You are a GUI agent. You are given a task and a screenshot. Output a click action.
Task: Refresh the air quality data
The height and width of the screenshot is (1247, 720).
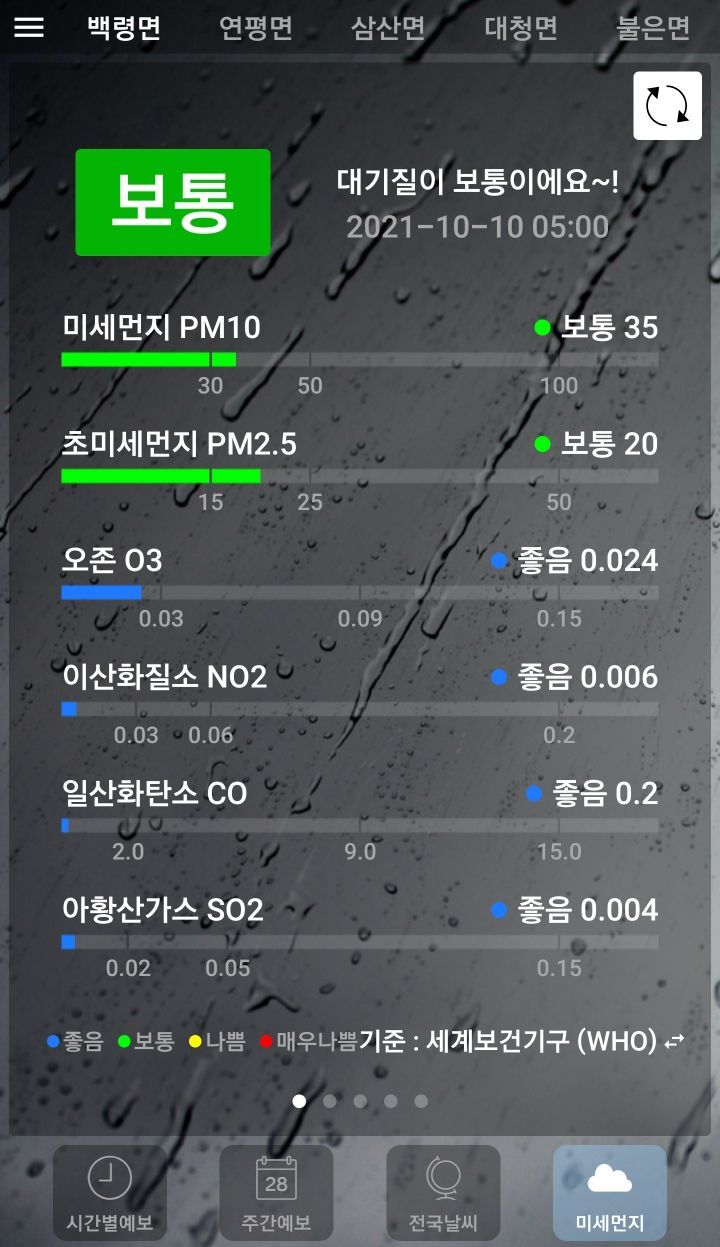coord(667,106)
